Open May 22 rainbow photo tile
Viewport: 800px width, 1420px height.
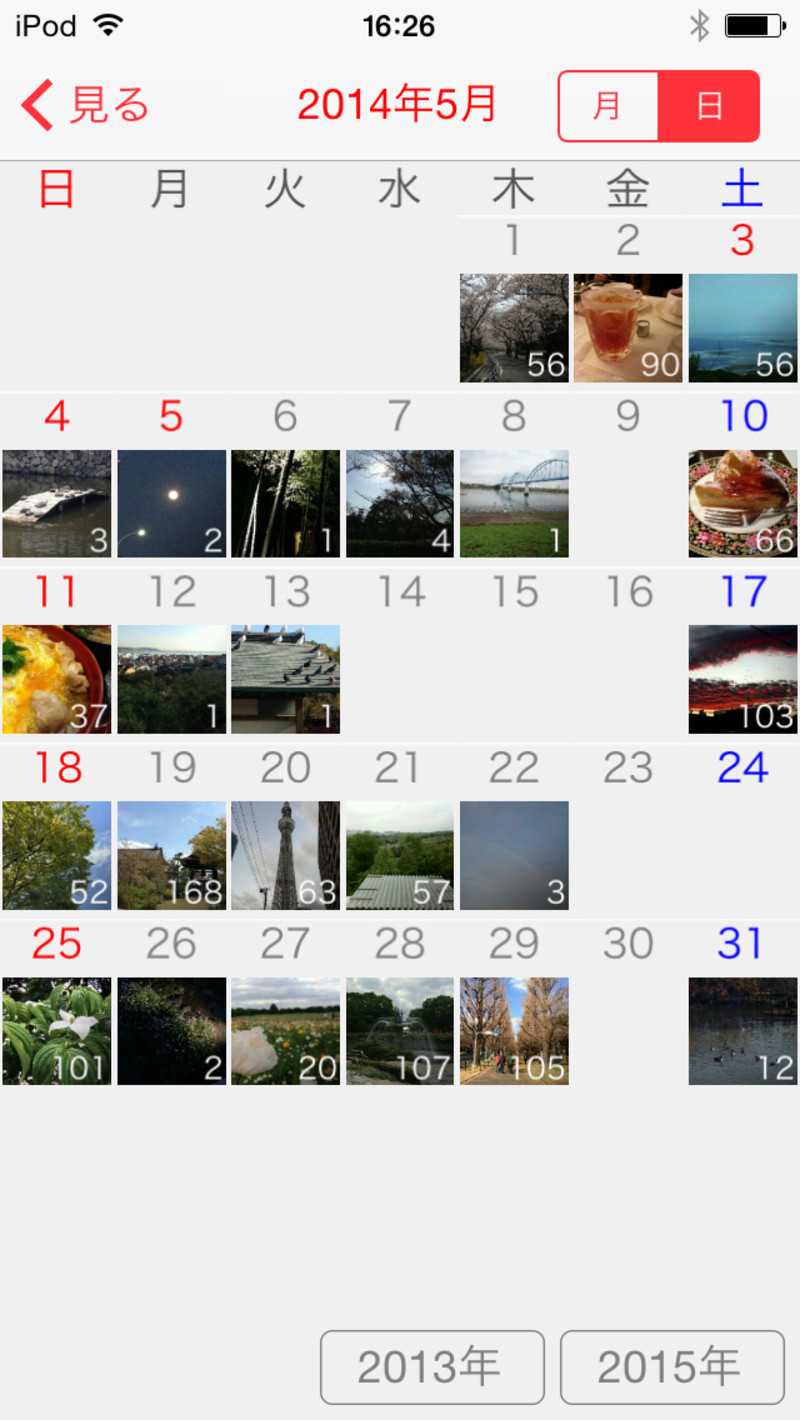pyautogui.click(x=514, y=855)
